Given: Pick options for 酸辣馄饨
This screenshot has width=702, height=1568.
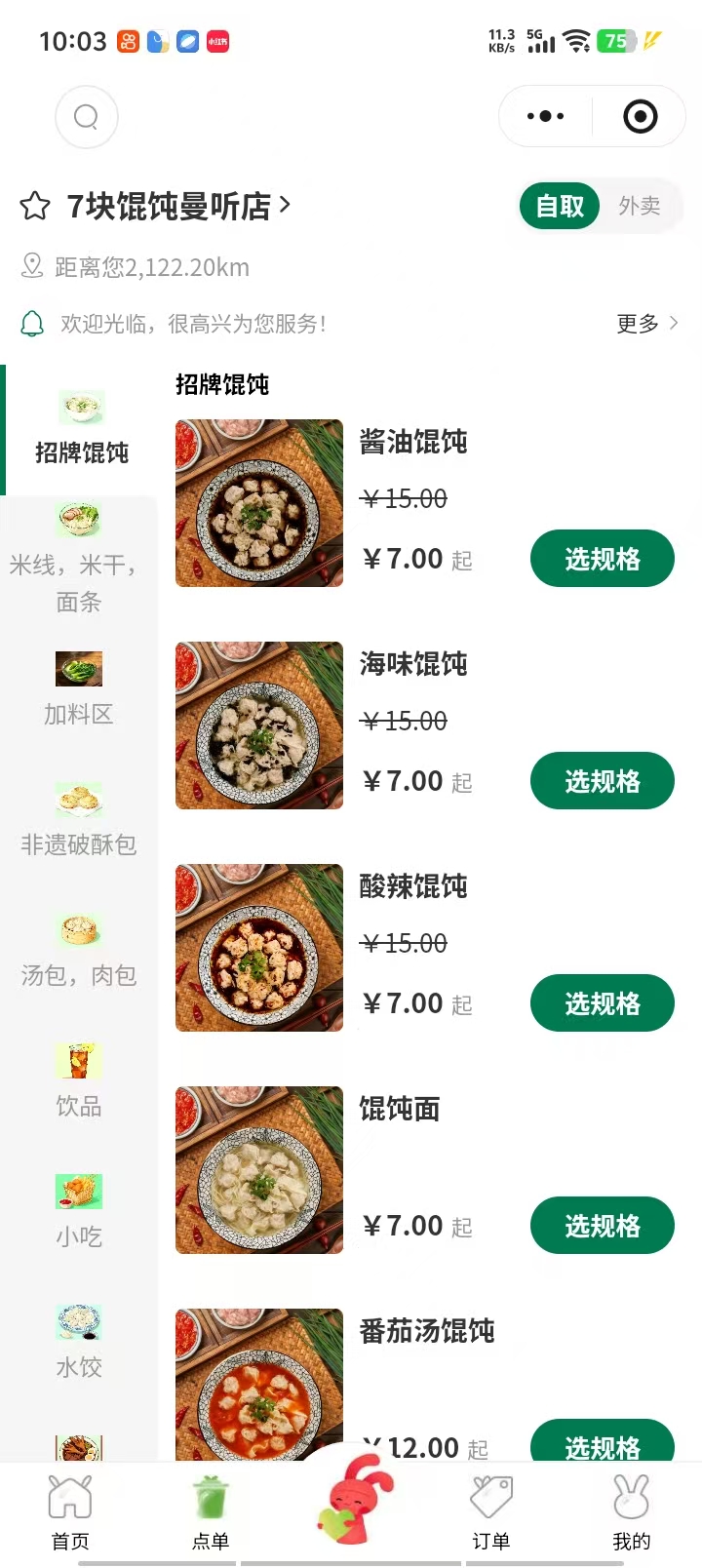Looking at the screenshot, I should click(x=602, y=1003).
